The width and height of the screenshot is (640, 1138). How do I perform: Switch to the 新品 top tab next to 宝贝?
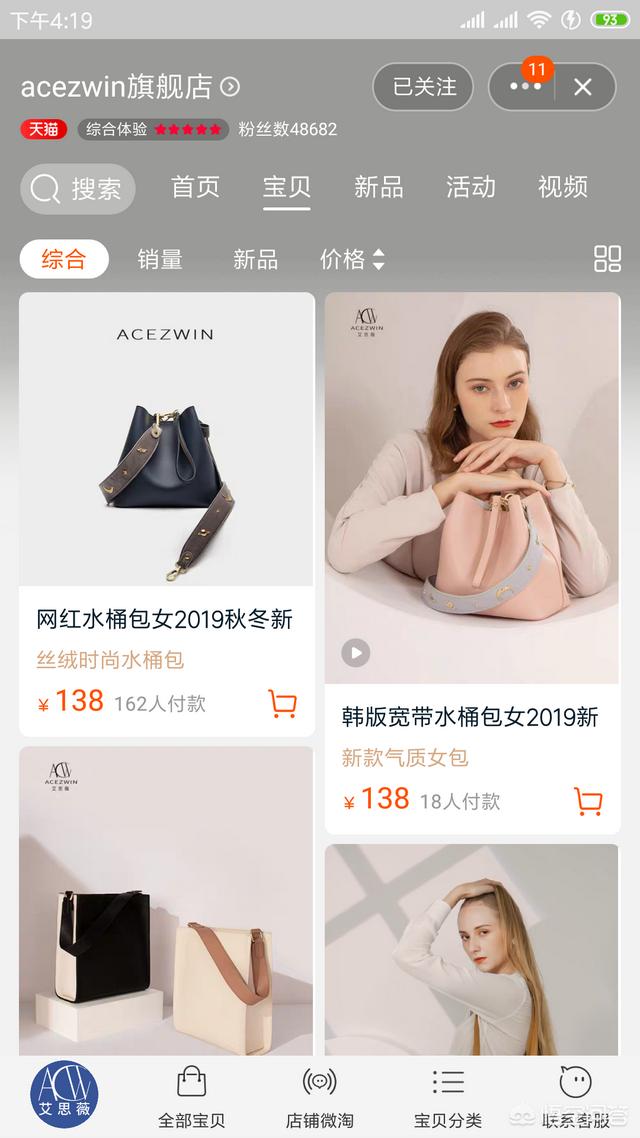pyautogui.click(x=379, y=187)
